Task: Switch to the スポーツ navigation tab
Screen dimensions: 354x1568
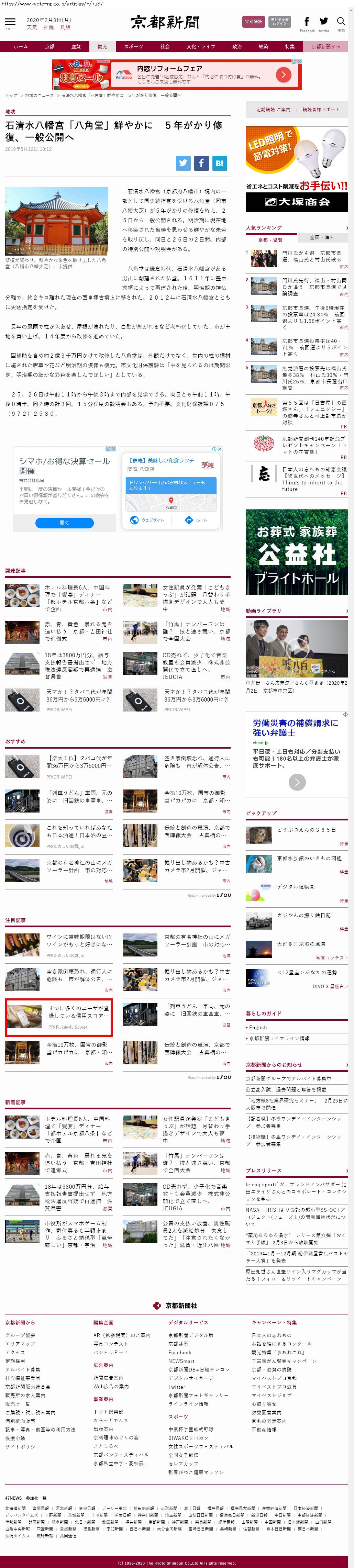Action: [x=133, y=46]
